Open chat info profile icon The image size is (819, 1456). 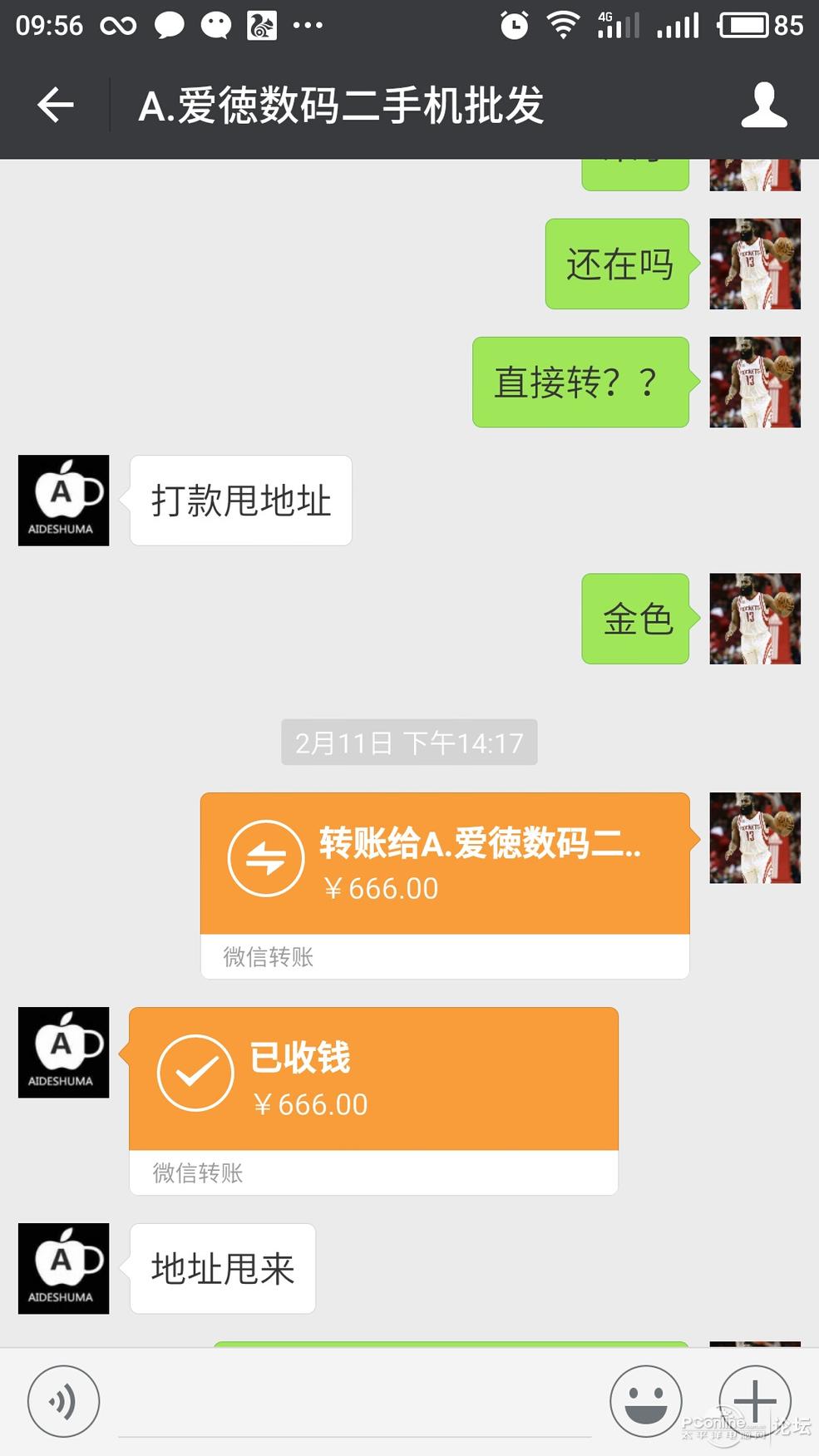(x=763, y=106)
